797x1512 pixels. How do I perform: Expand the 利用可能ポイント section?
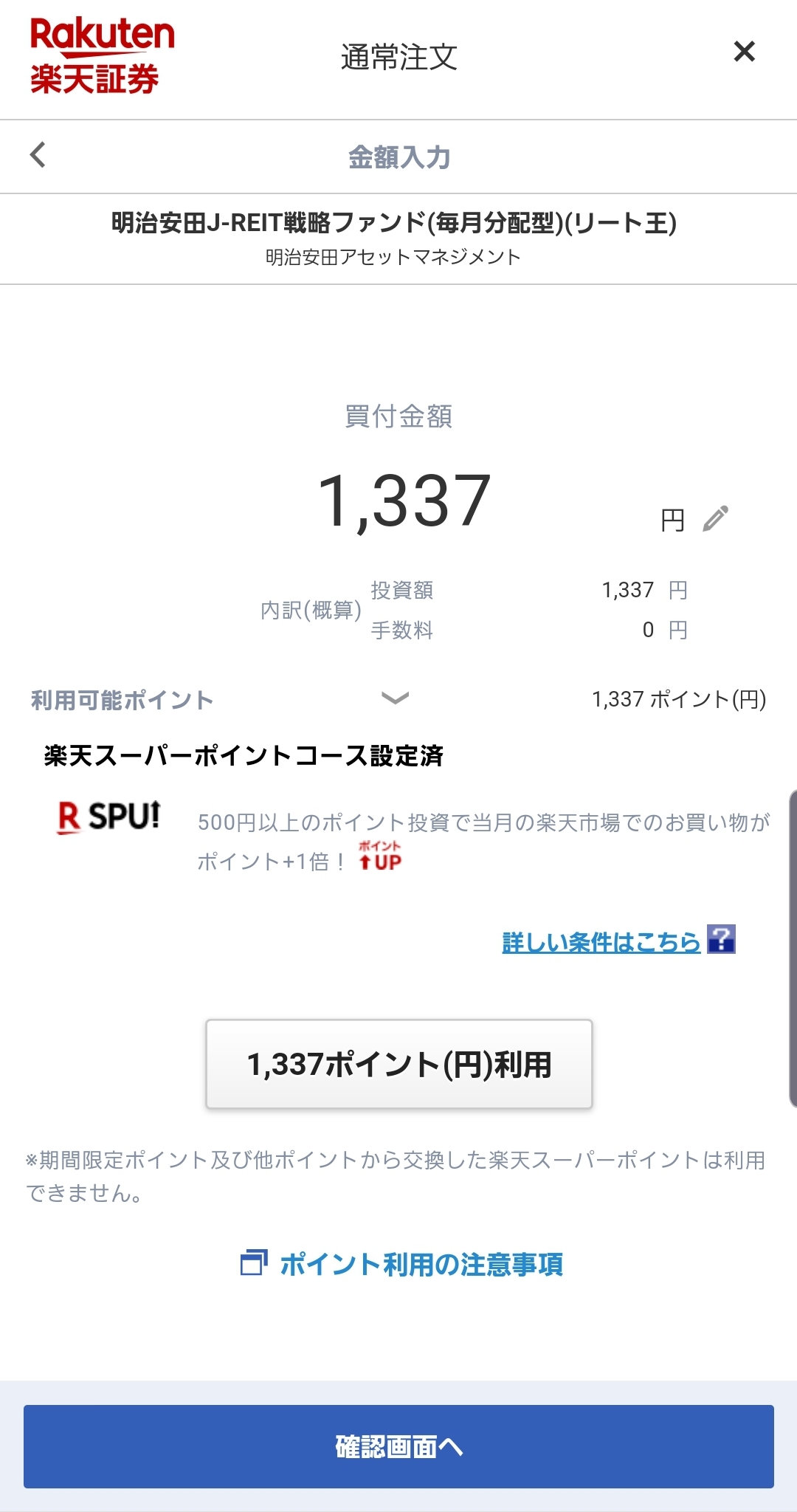(x=395, y=698)
